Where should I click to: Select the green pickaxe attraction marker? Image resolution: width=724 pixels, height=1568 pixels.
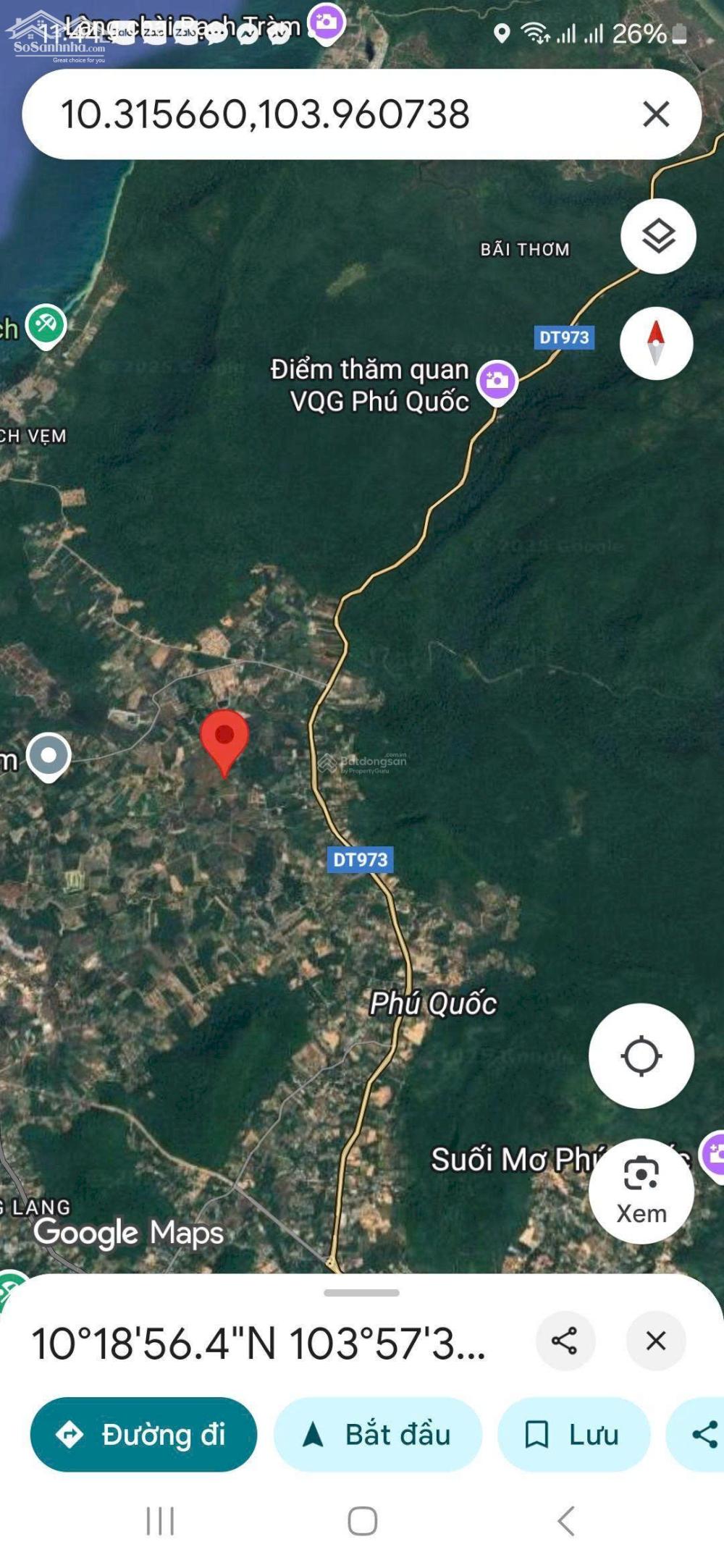click(46, 324)
